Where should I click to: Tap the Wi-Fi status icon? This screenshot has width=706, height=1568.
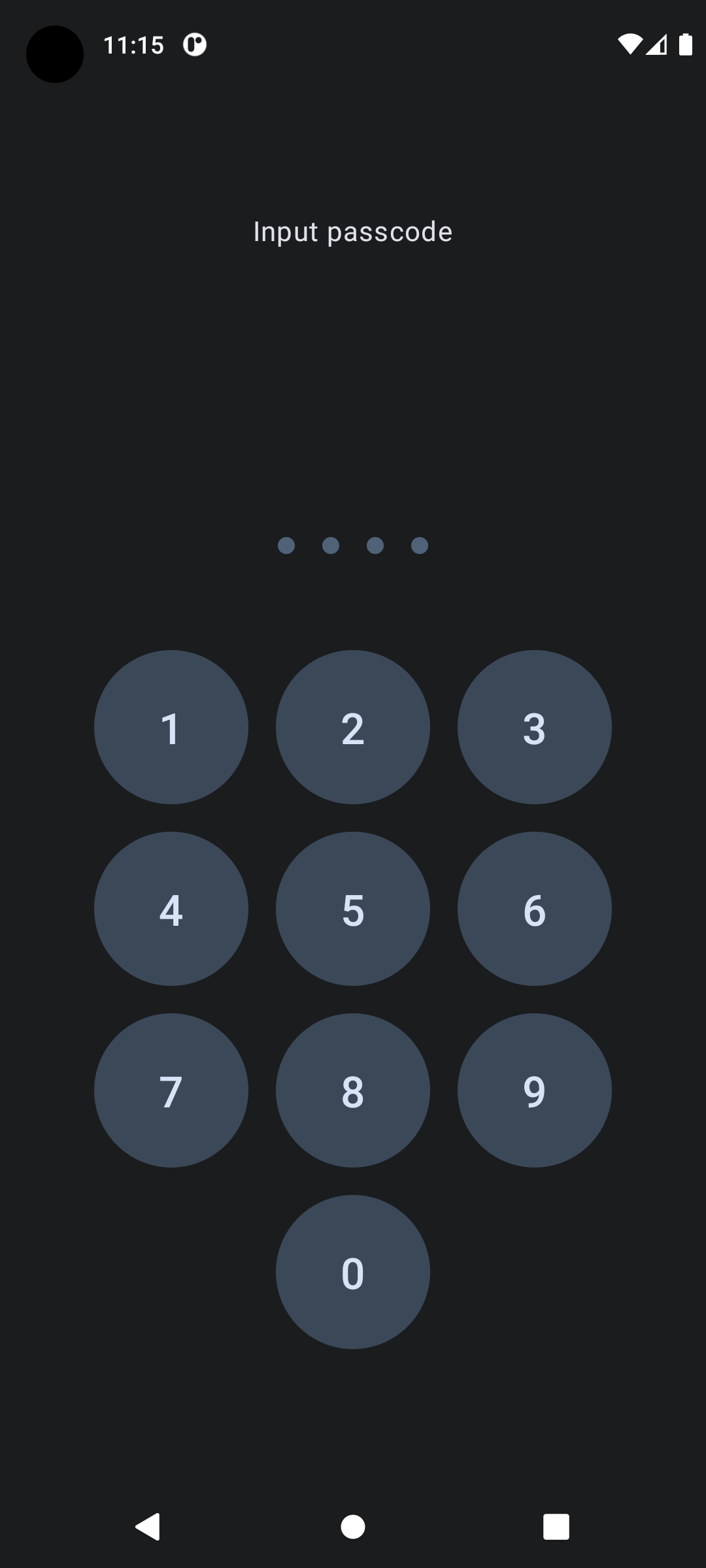pos(630,44)
